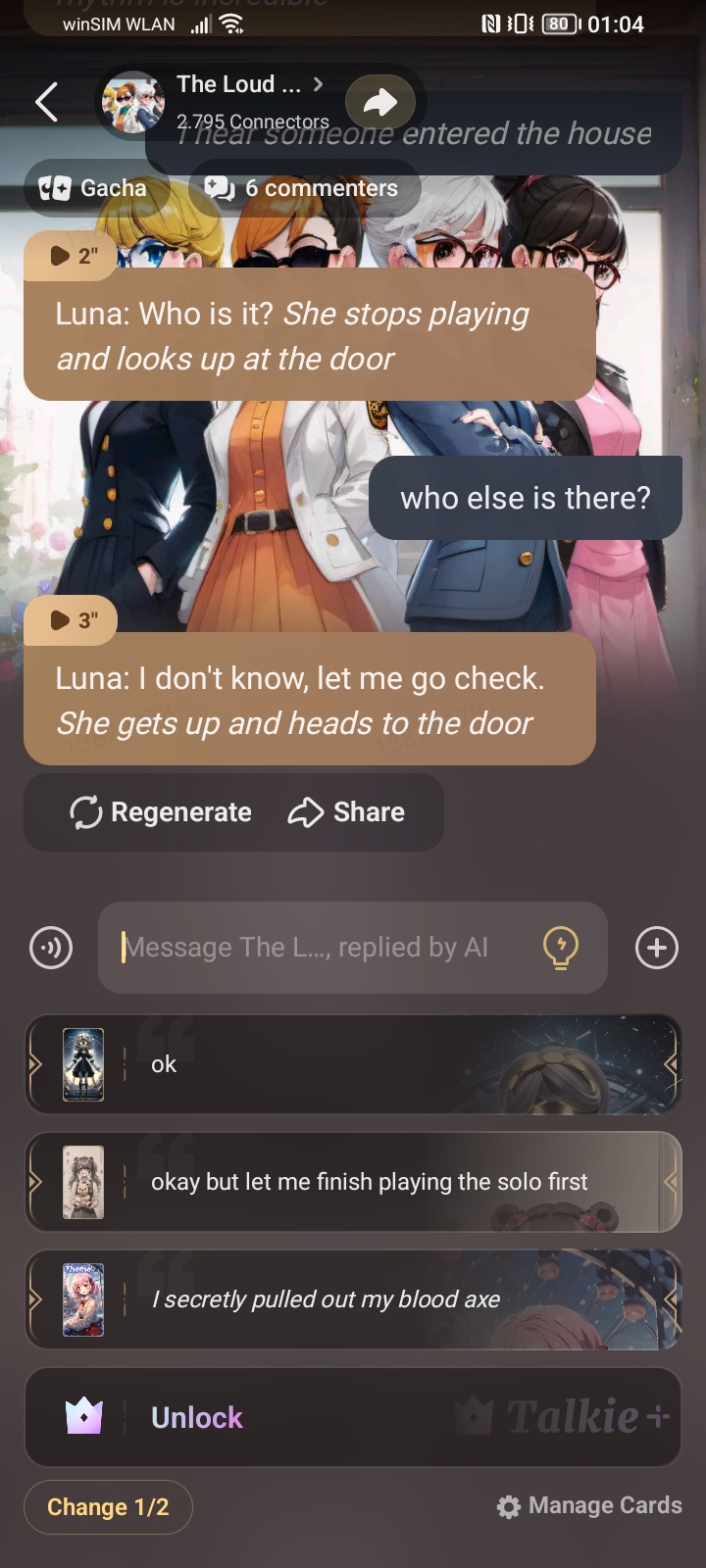Image resolution: width=706 pixels, height=1568 pixels.
Task: Open Manage Cards settings
Action: (x=589, y=1506)
